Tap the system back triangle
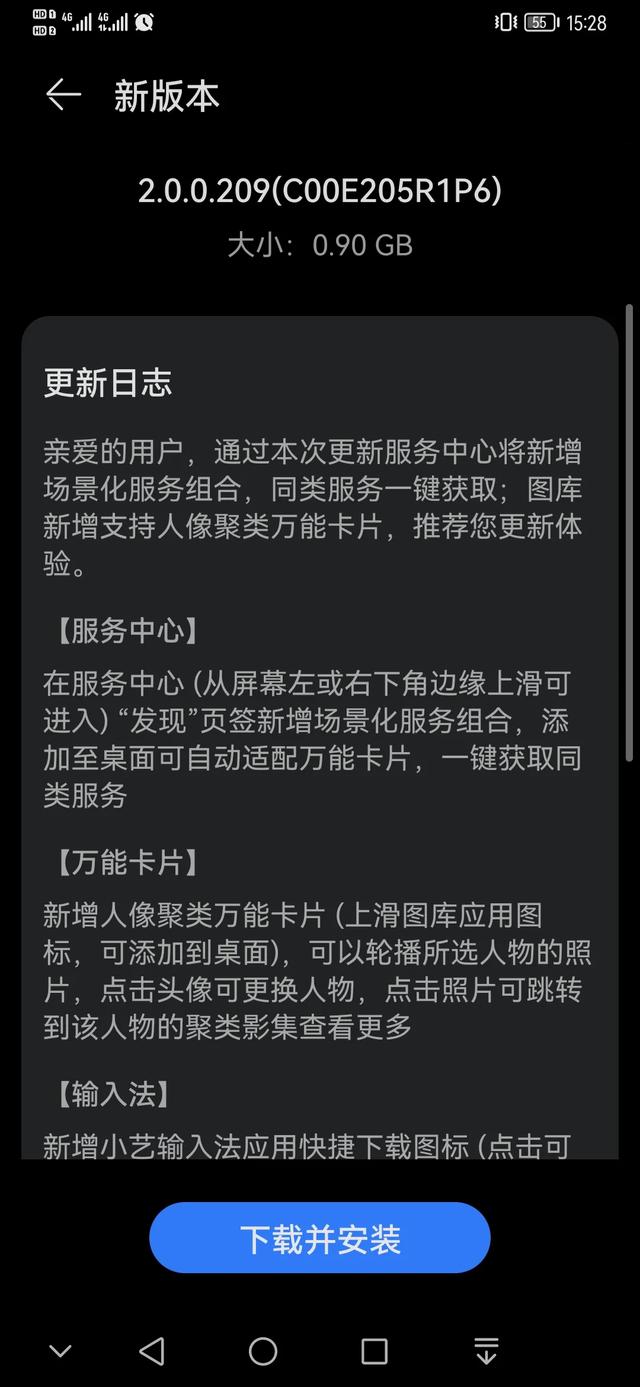This screenshot has height=1387, width=640. pyautogui.click(x=152, y=1352)
